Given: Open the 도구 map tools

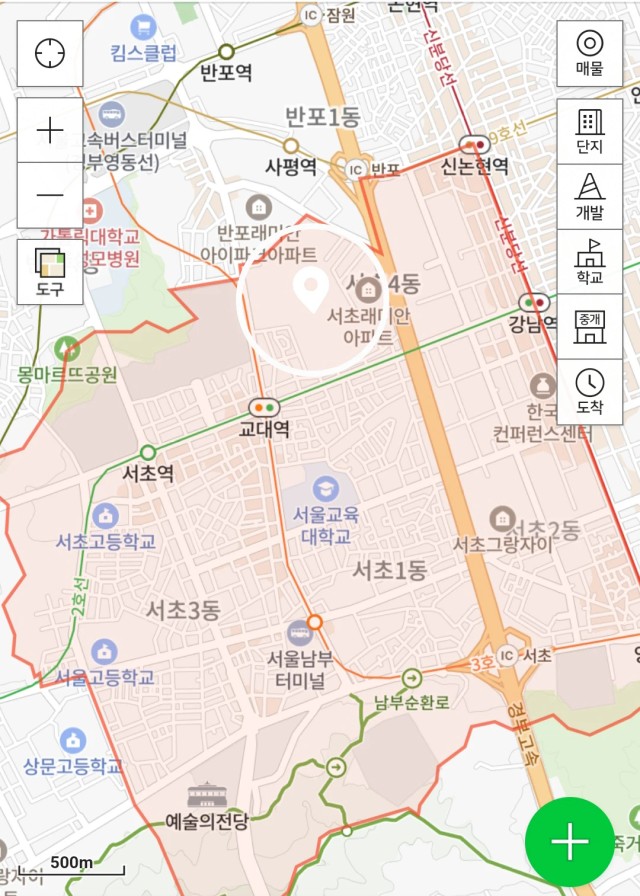Looking at the screenshot, I should coord(50,271).
